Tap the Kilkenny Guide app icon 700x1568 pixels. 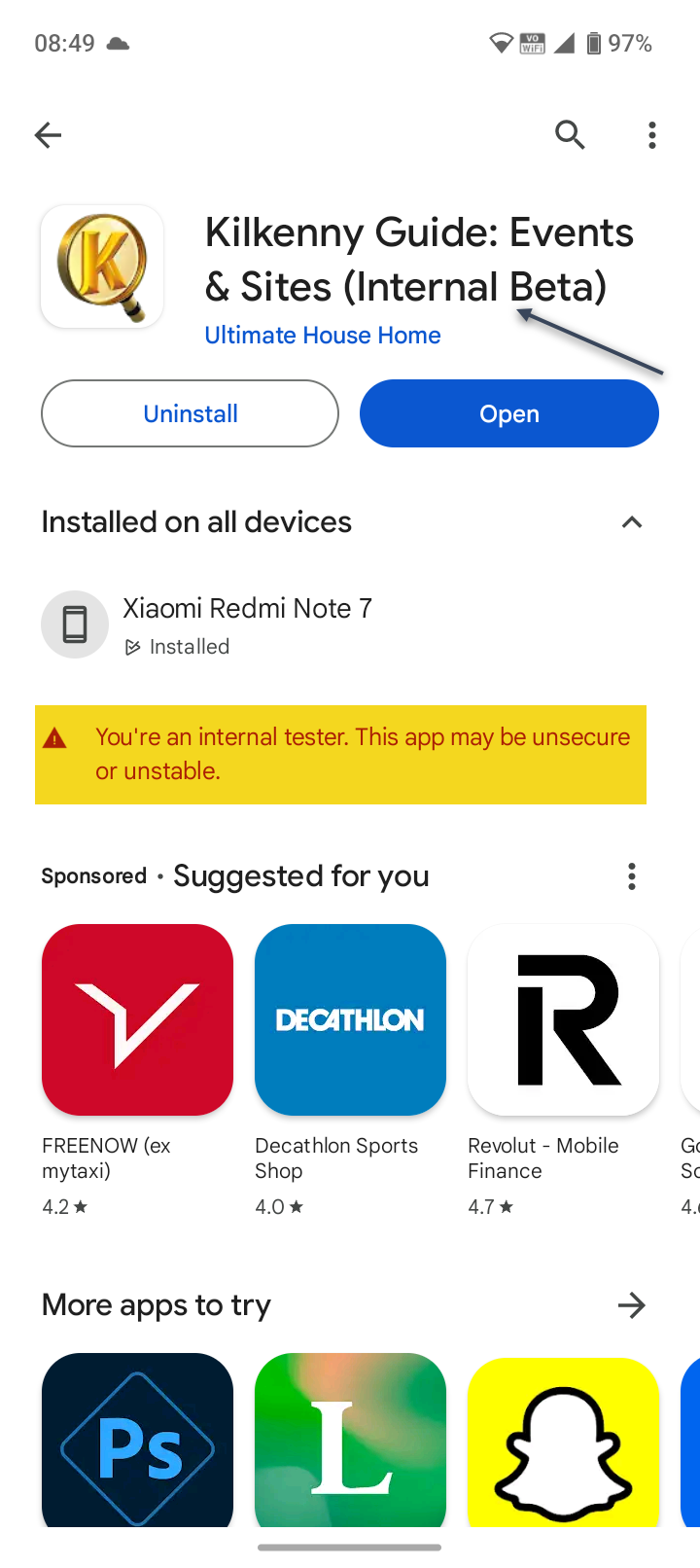click(101, 266)
